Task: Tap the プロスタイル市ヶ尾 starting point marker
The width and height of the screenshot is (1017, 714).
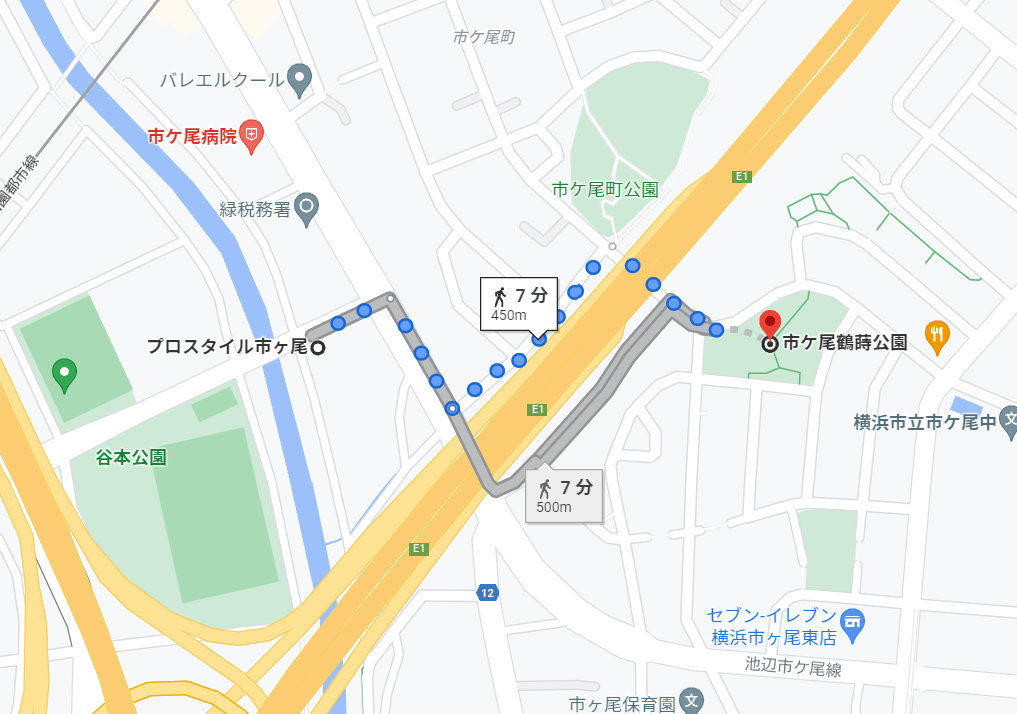Action: [317, 348]
